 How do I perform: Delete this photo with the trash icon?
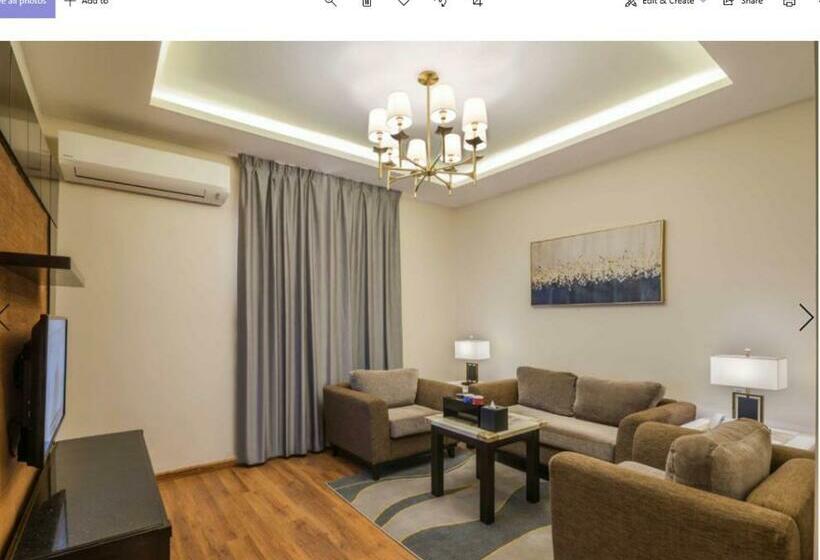tap(367, 3)
